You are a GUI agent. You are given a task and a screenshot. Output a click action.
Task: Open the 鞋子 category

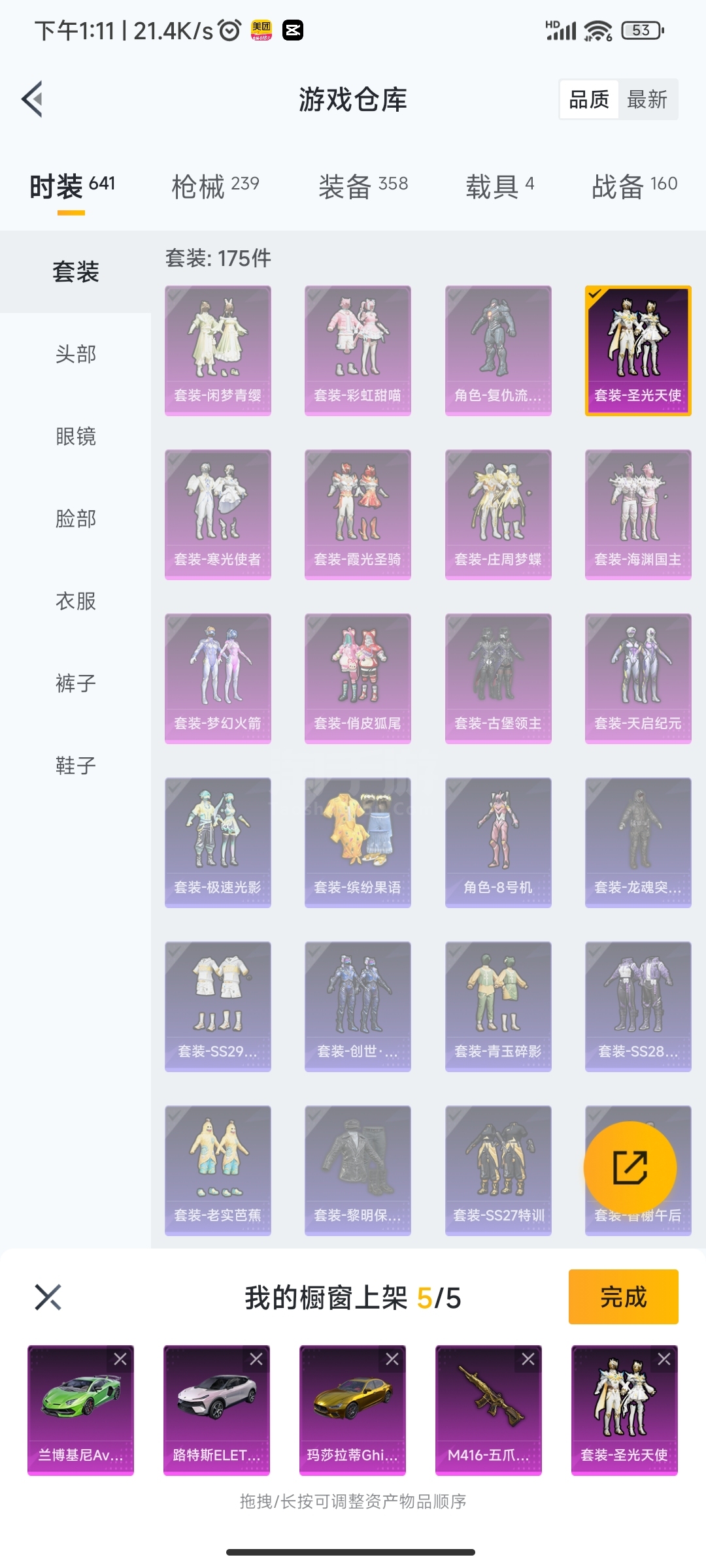[x=76, y=766]
